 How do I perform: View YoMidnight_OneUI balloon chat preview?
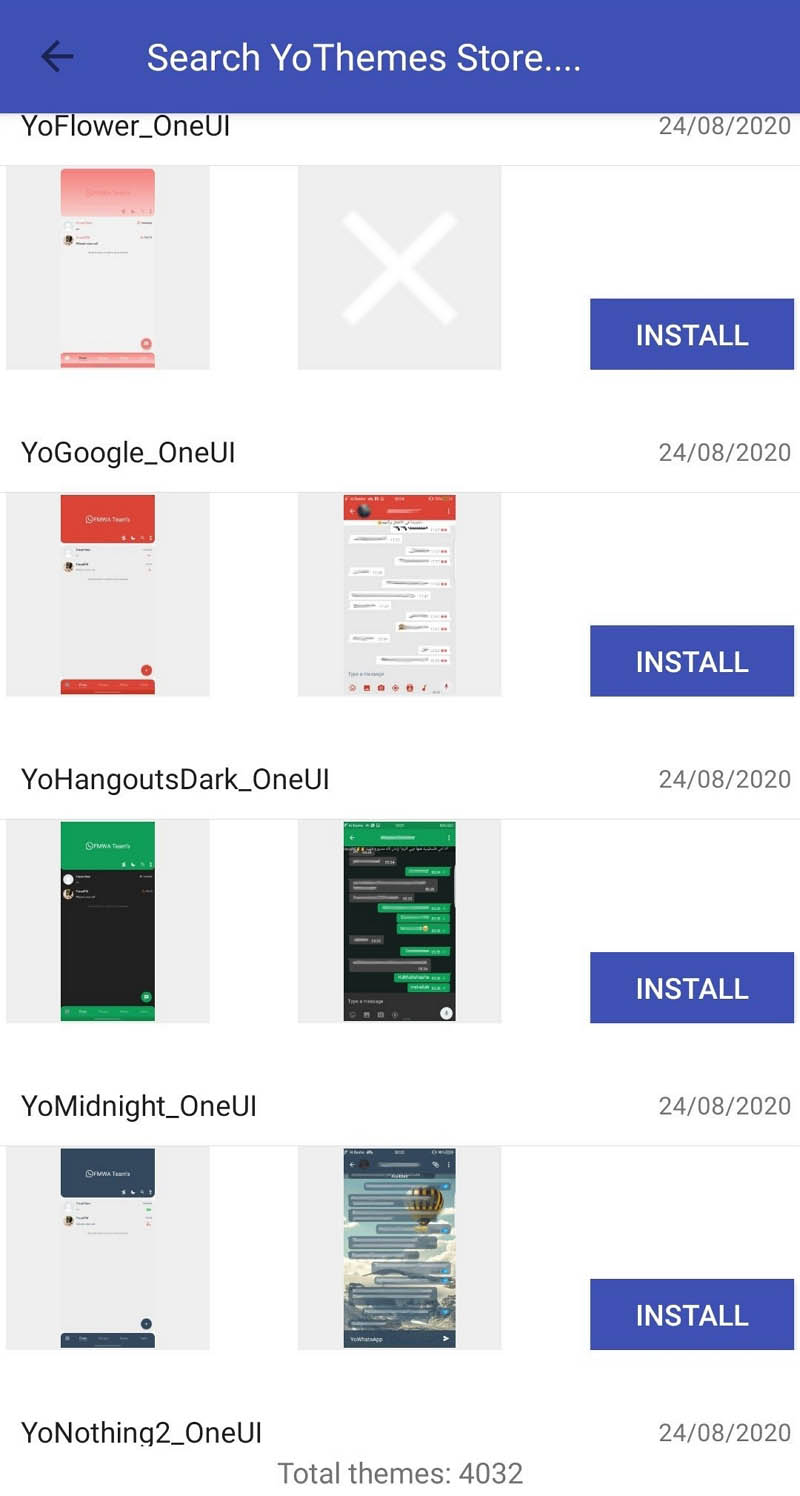[x=399, y=1248]
